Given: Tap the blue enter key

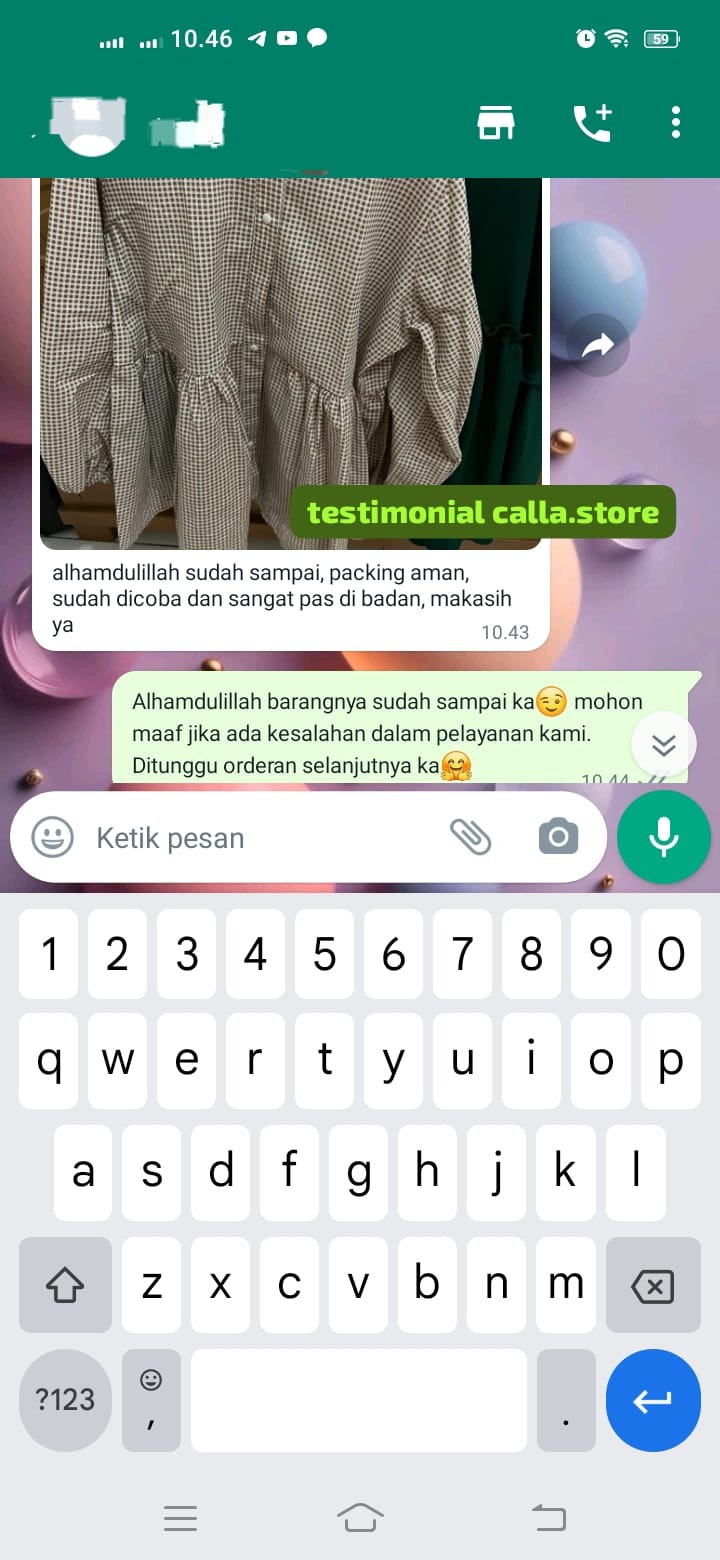Looking at the screenshot, I should [x=653, y=1400].
